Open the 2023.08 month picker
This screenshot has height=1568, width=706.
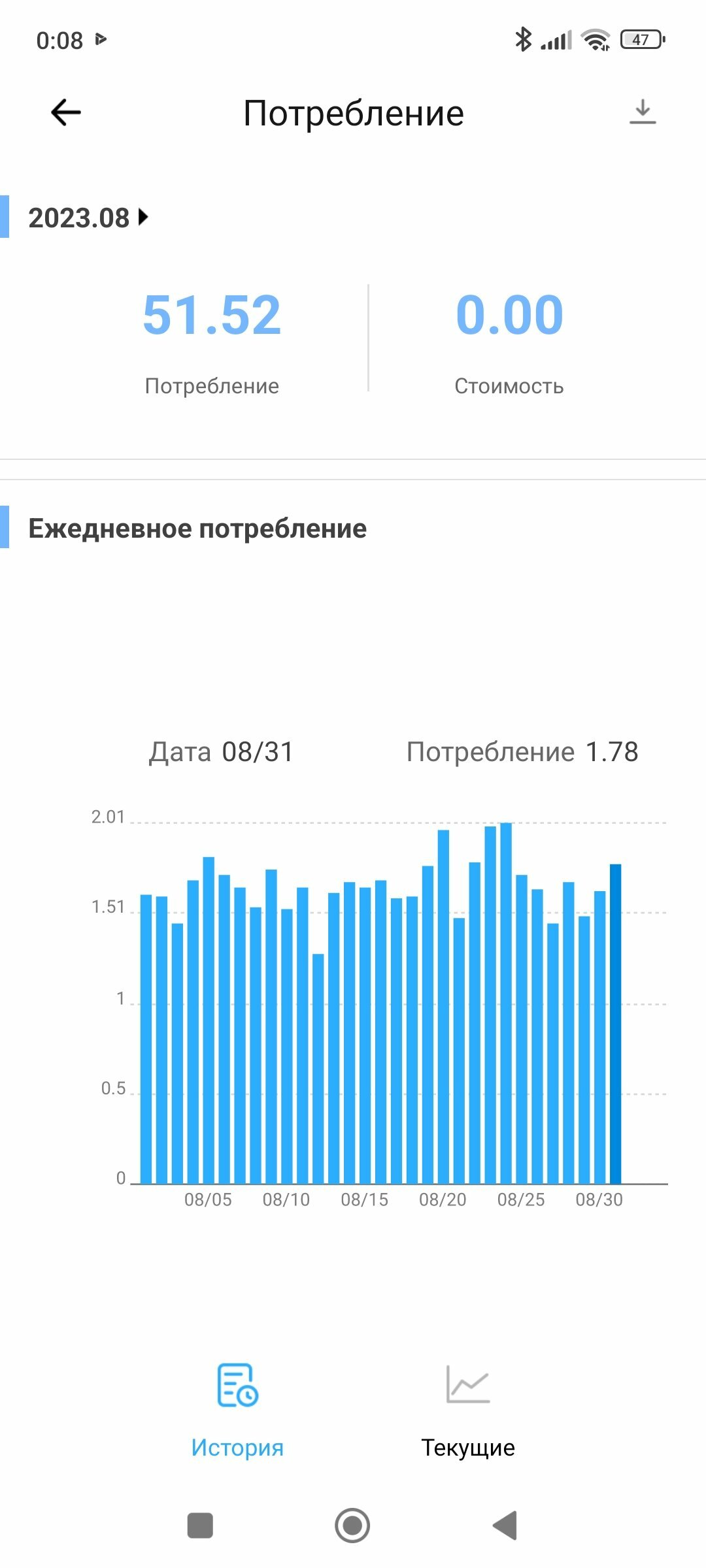click(x=88, y=218)
